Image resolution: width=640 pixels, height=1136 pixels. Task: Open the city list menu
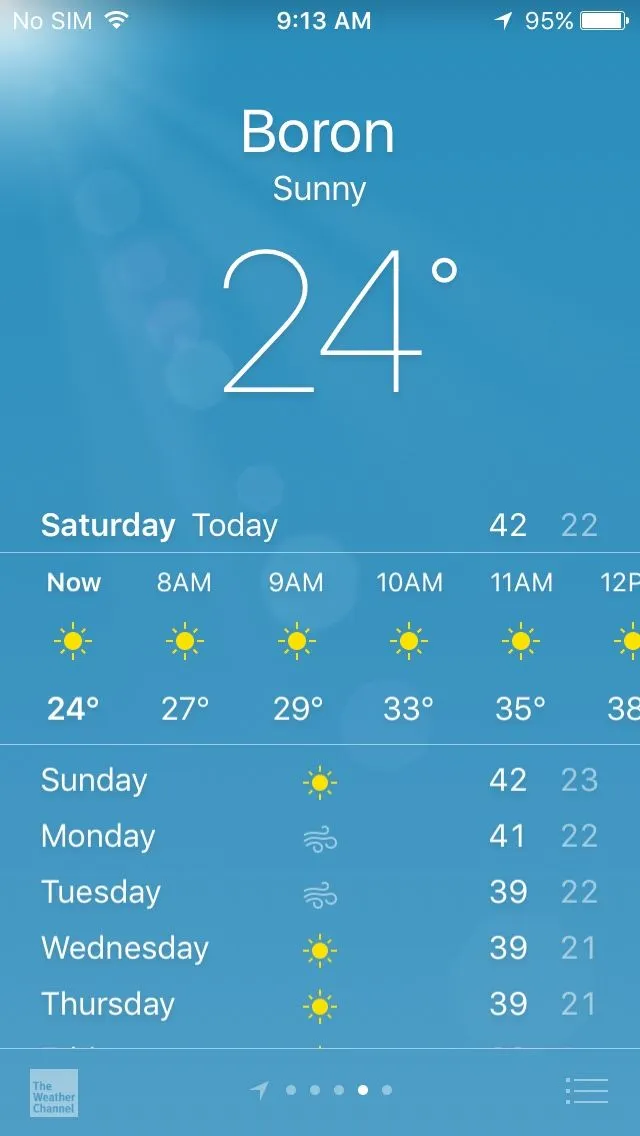[586, 1090]
